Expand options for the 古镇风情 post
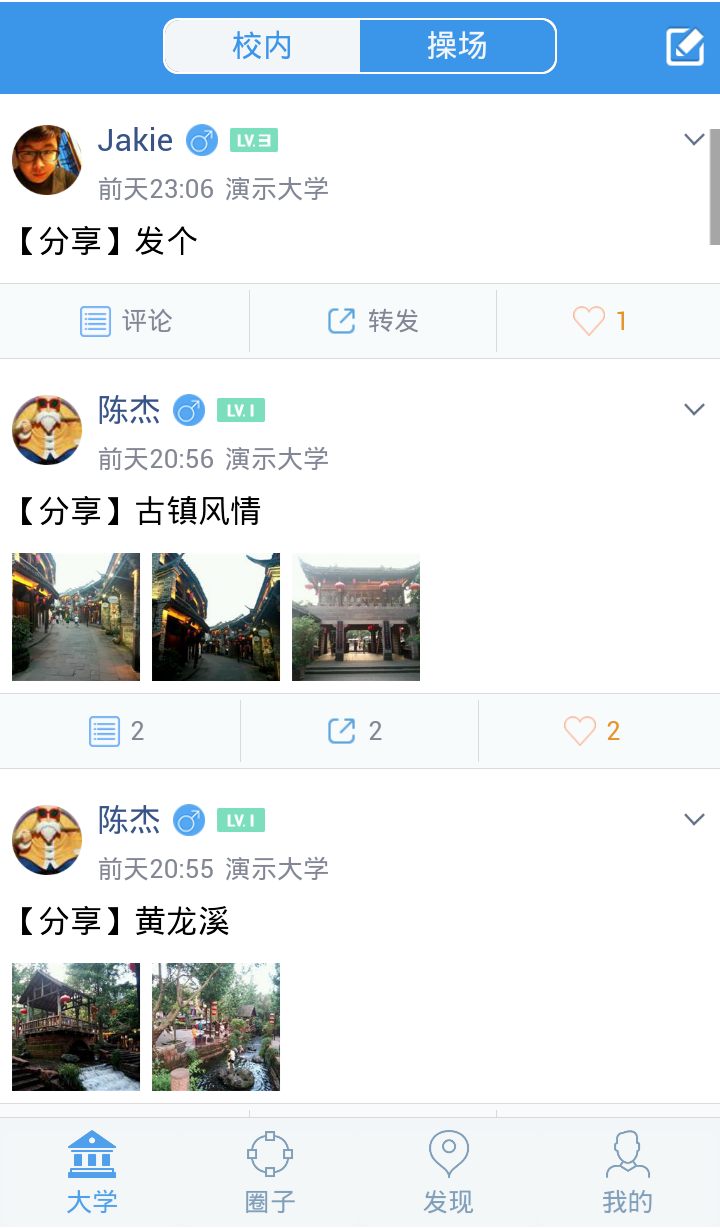 click(x=694, y=409)
